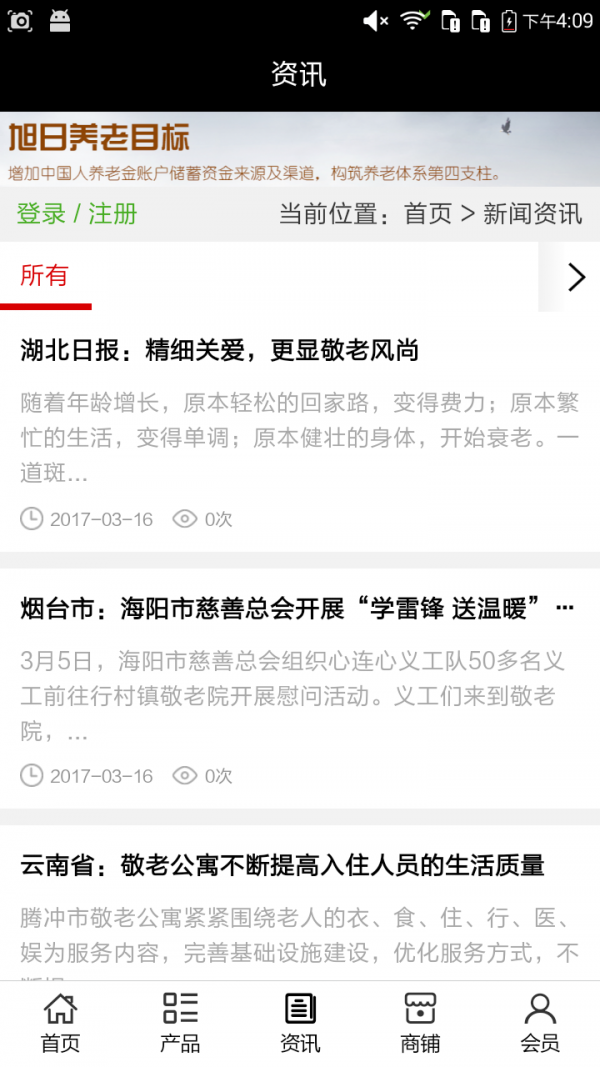Go to the 首页 home tab
Viewport: 600px width, 1067px height.
(x=60, y=1023)
